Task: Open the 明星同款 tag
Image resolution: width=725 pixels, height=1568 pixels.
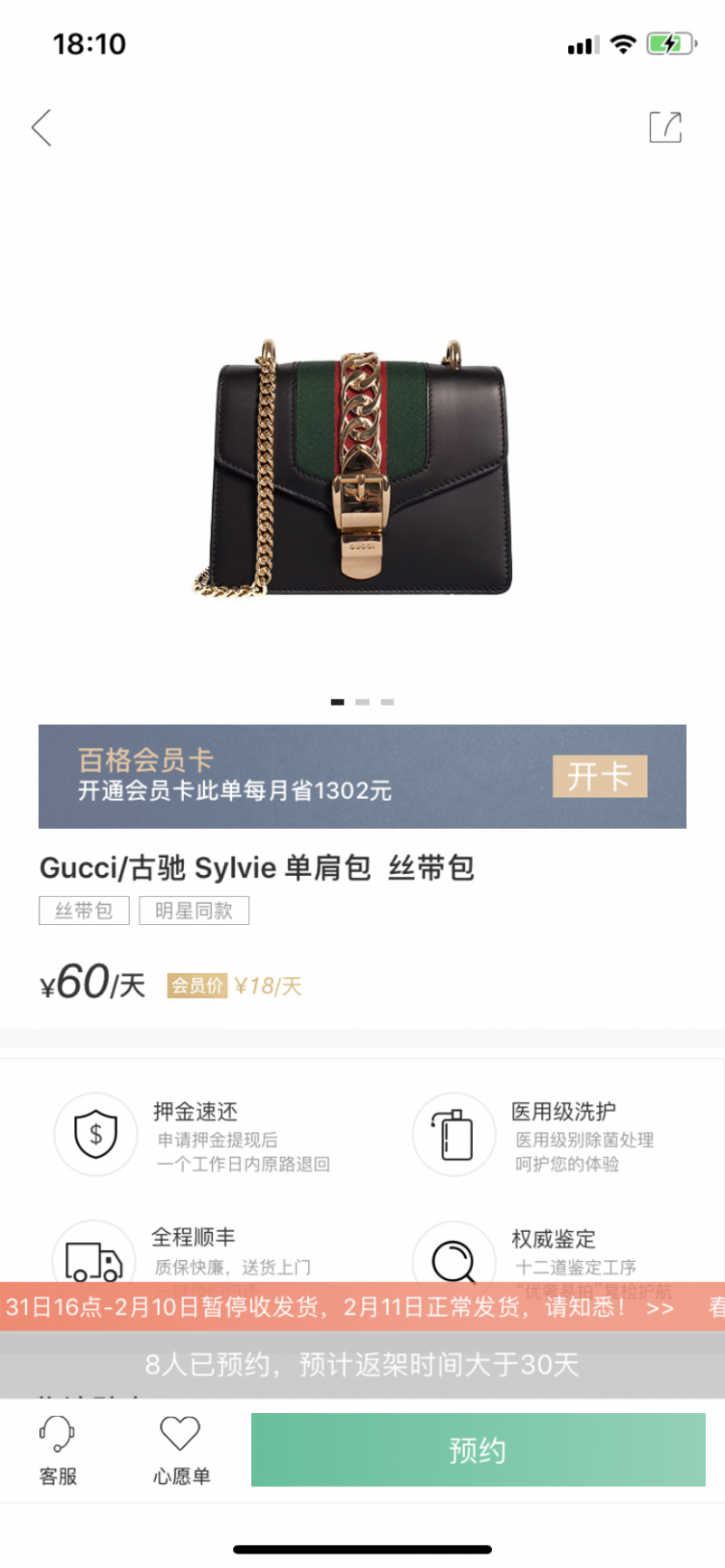Action: coord(194,910)
